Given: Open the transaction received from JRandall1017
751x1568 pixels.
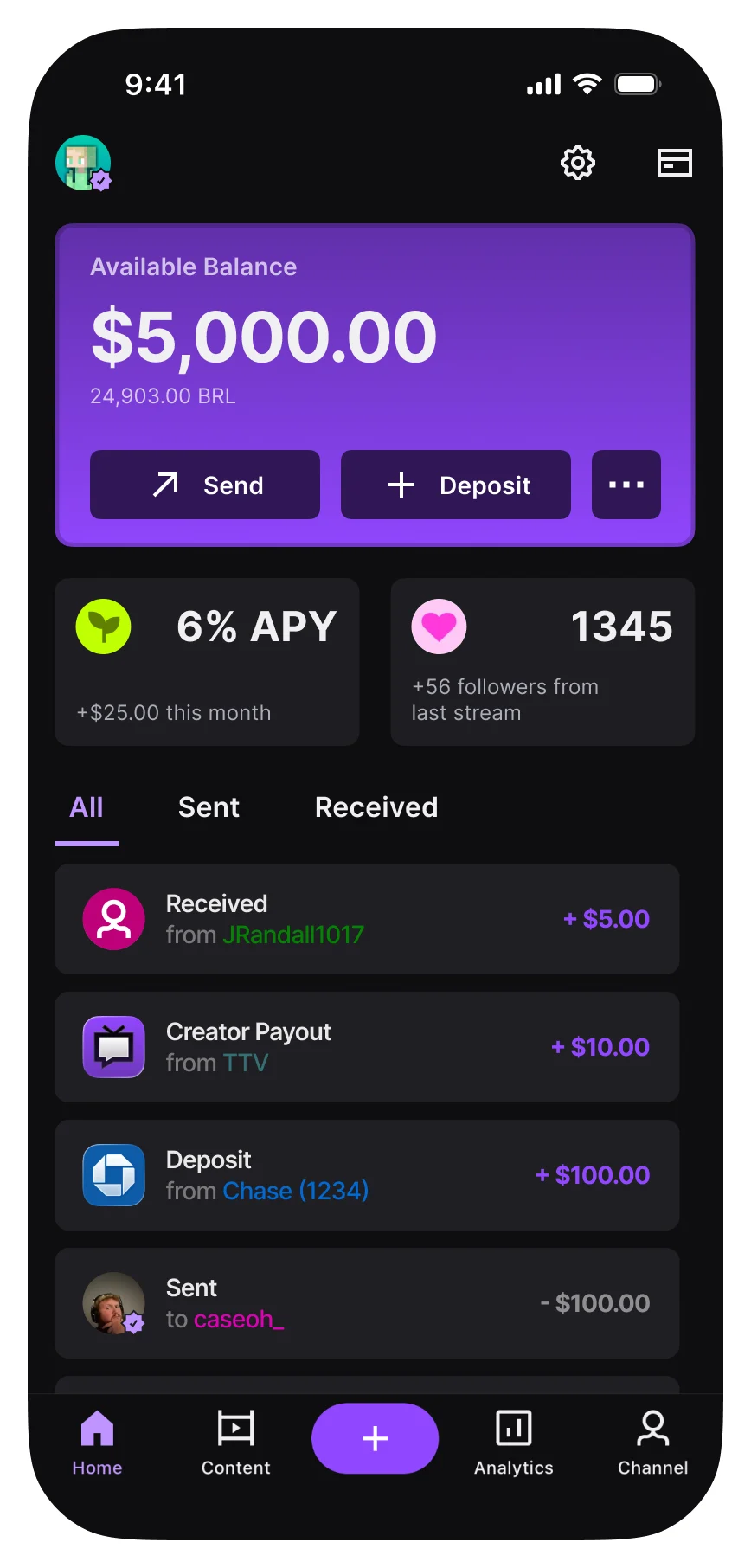Looking at the screenshot, I should (367, 919).
